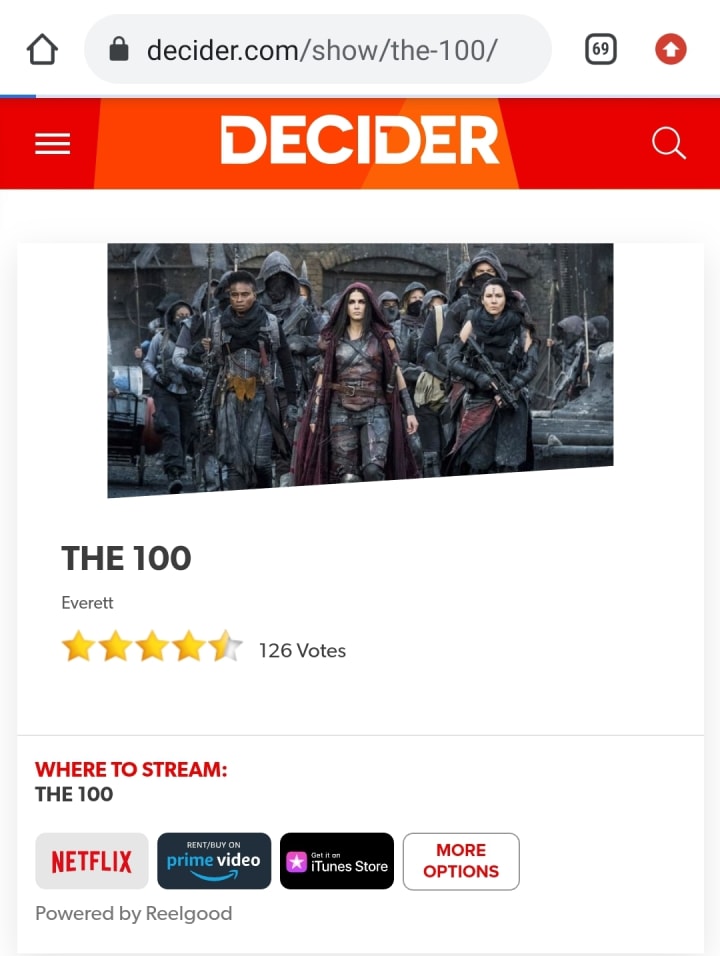Screen dimensions: 720x956
Task: Stream The 100 on Netflix
Action: tap(92, 861)
